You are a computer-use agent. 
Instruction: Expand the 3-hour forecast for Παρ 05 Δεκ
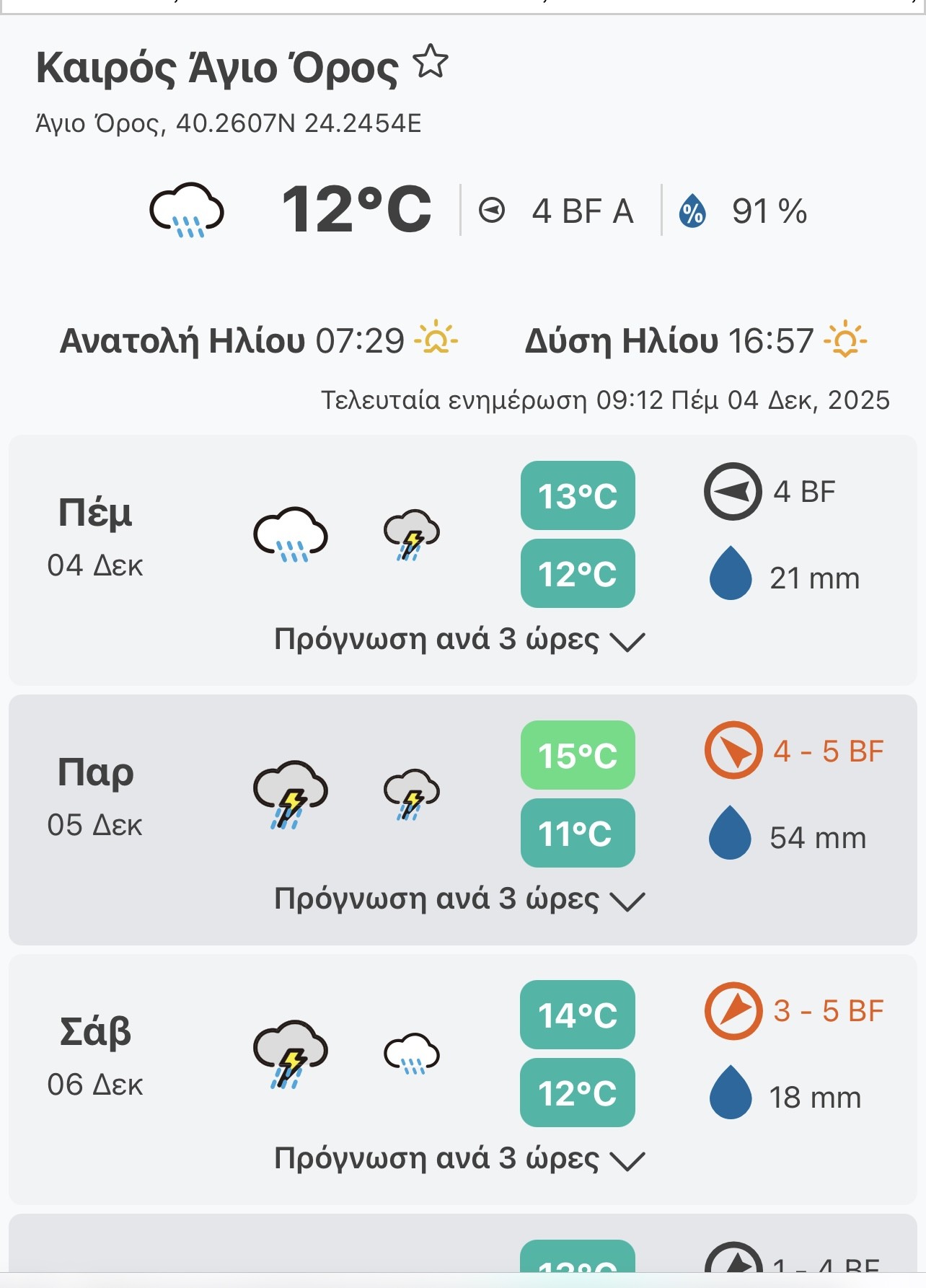tap(459, 899)
